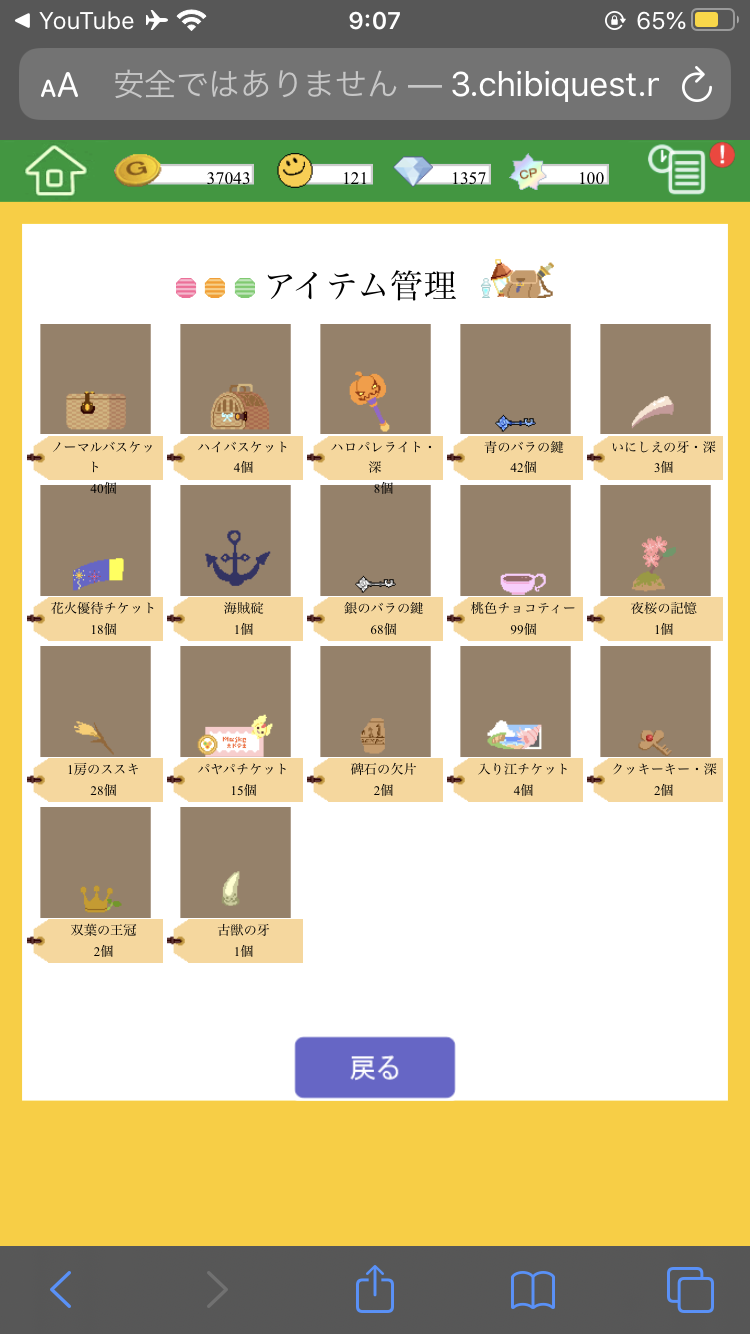Open the いにしえの牙・深 item
750x1334 pixels.
click(x=655, y=380)
